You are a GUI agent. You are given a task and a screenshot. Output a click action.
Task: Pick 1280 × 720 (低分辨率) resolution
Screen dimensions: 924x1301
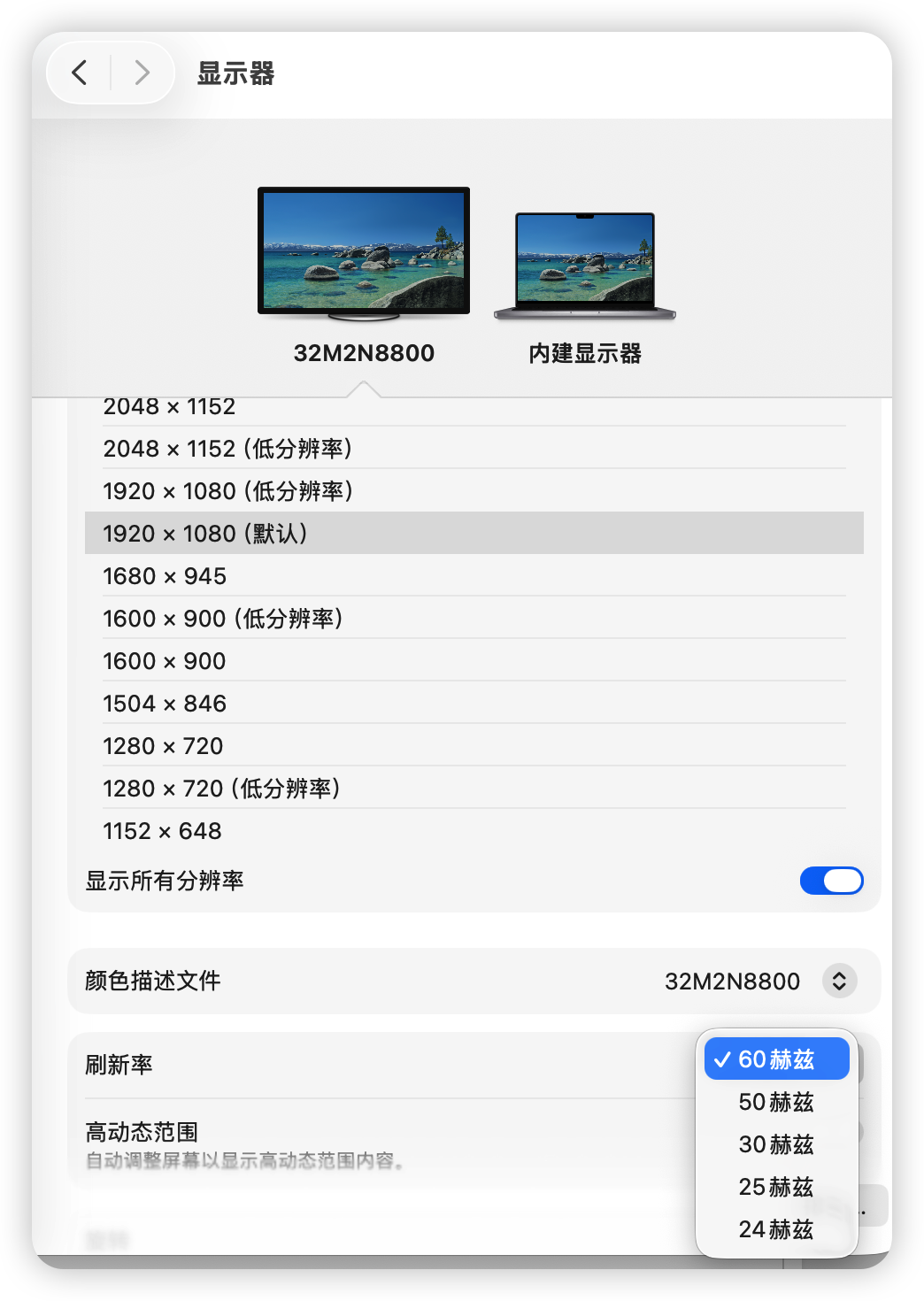pos(221,789)
